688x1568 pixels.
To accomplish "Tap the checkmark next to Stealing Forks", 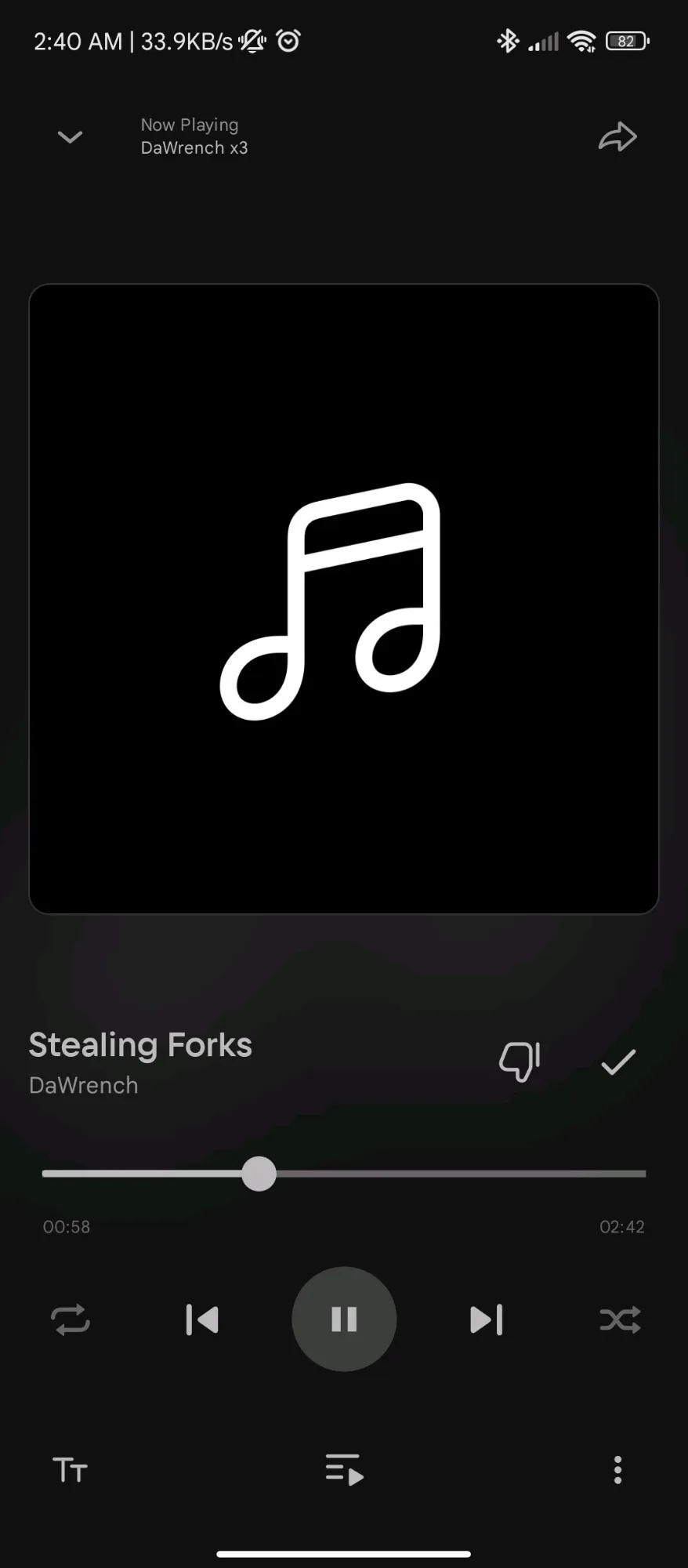I will 617,1062.
